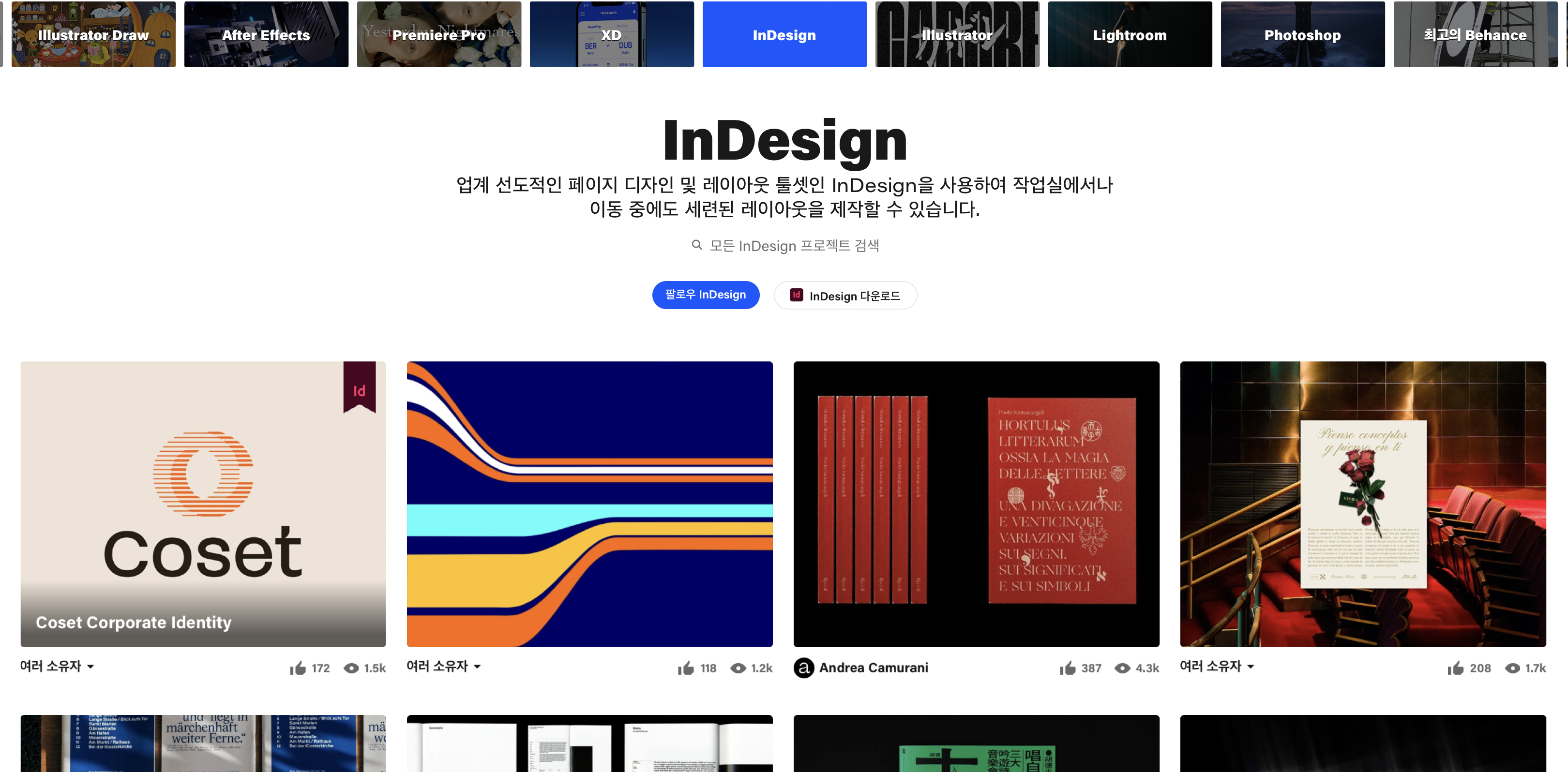Viewport: 1568px width, 772px height.
Task: Select the XD category tile
Action: click(611, 35)
